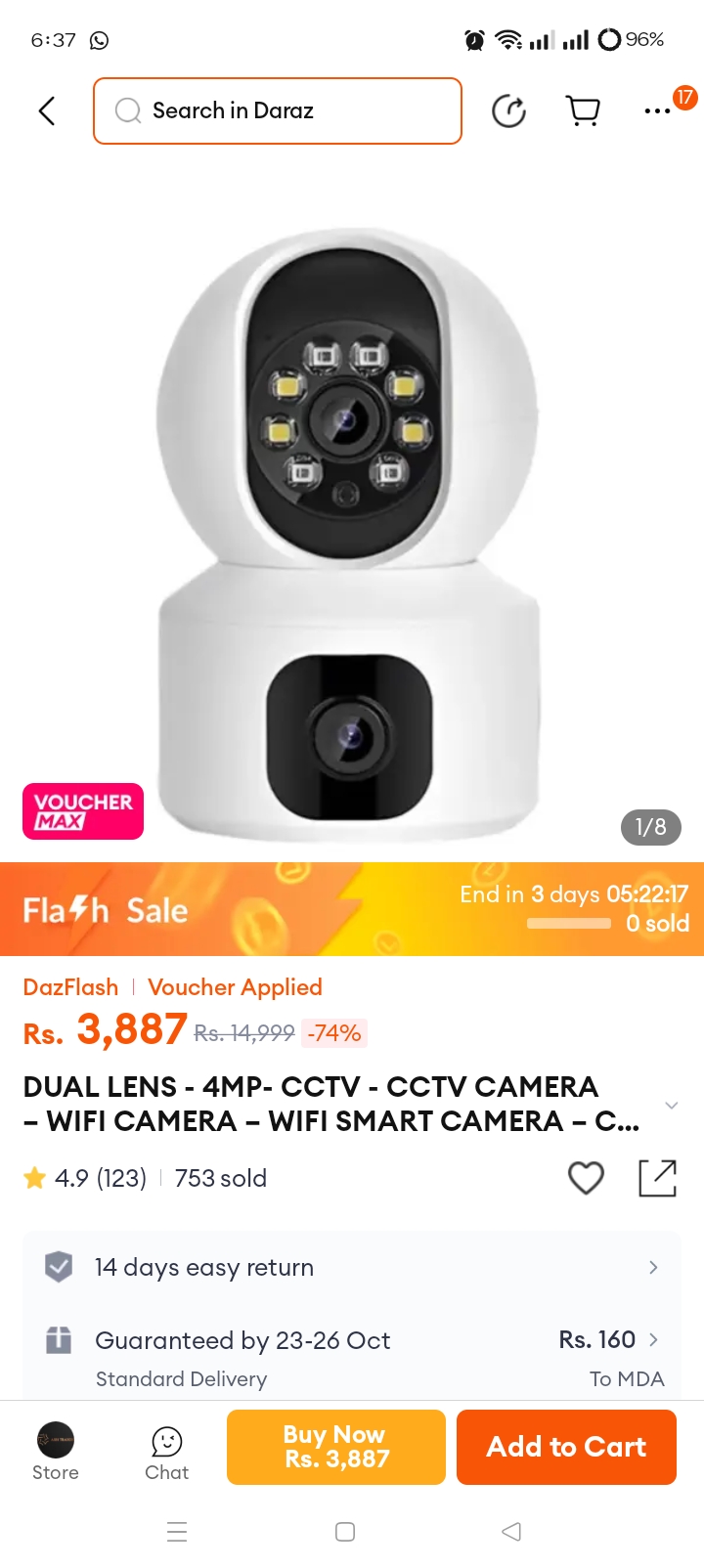704x1568 pixels.
Task: Add product to wishlist with heart
Action: point(586,1177)
